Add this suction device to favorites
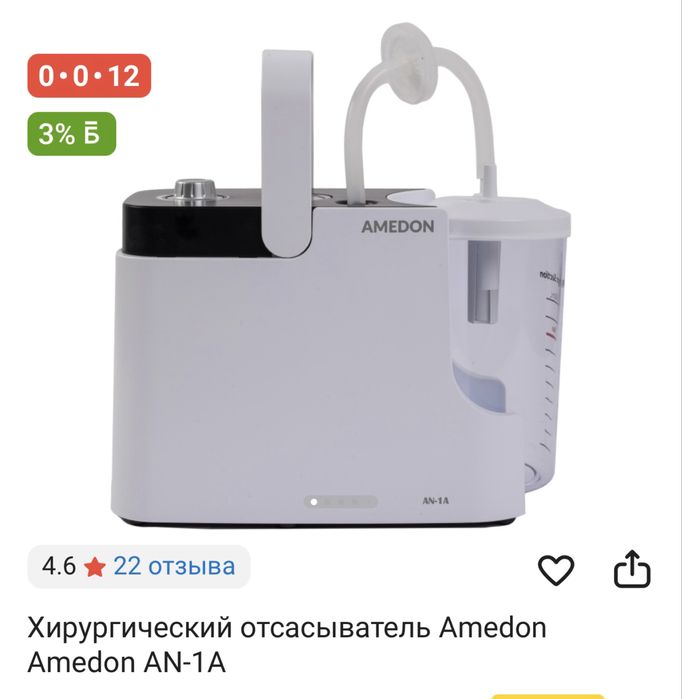Image resolution: width=682 pixels, height=699 pixels. [556, 570]
